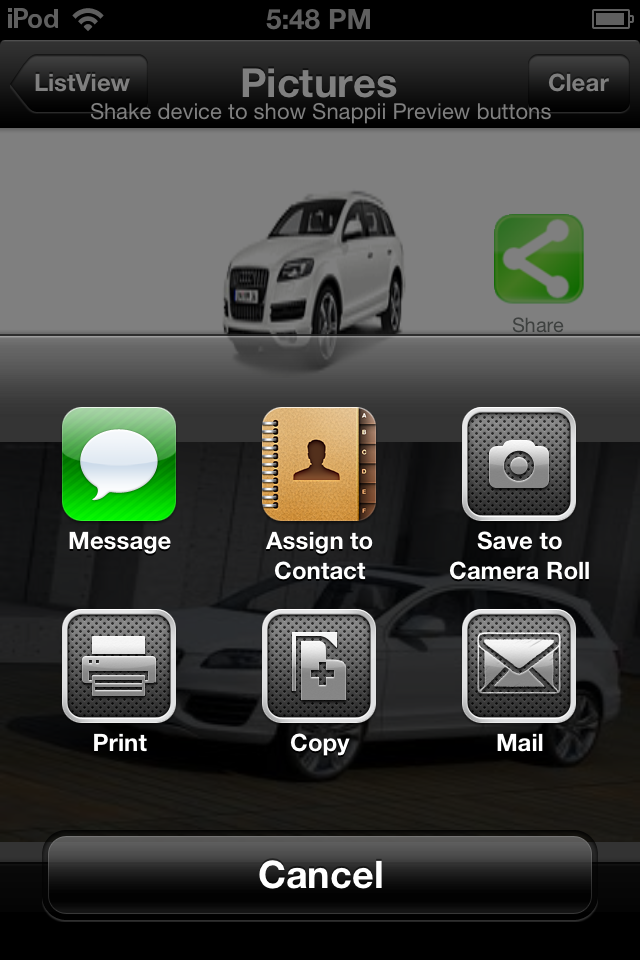Dismiss the share sheet with Cancel
The height and width of the screenshot is (960, 640).
pyautogui.click(x=320, y=875)
